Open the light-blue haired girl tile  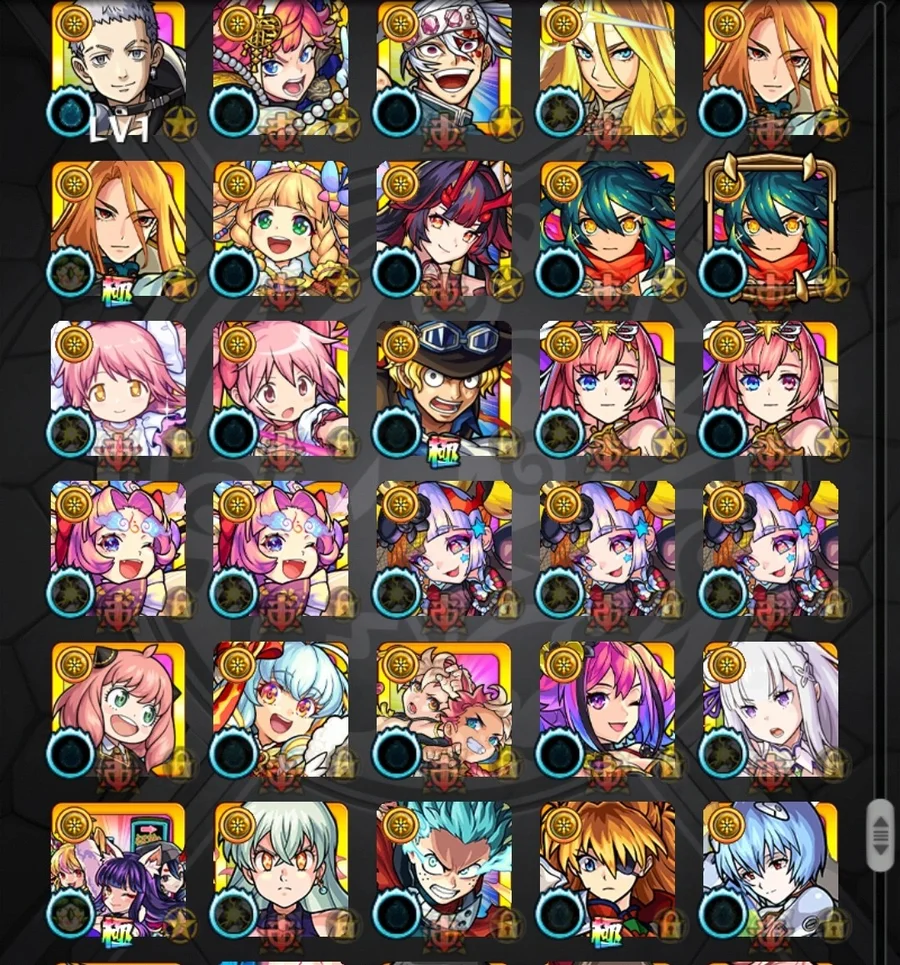pyautogui.click(x=281, y=710)
